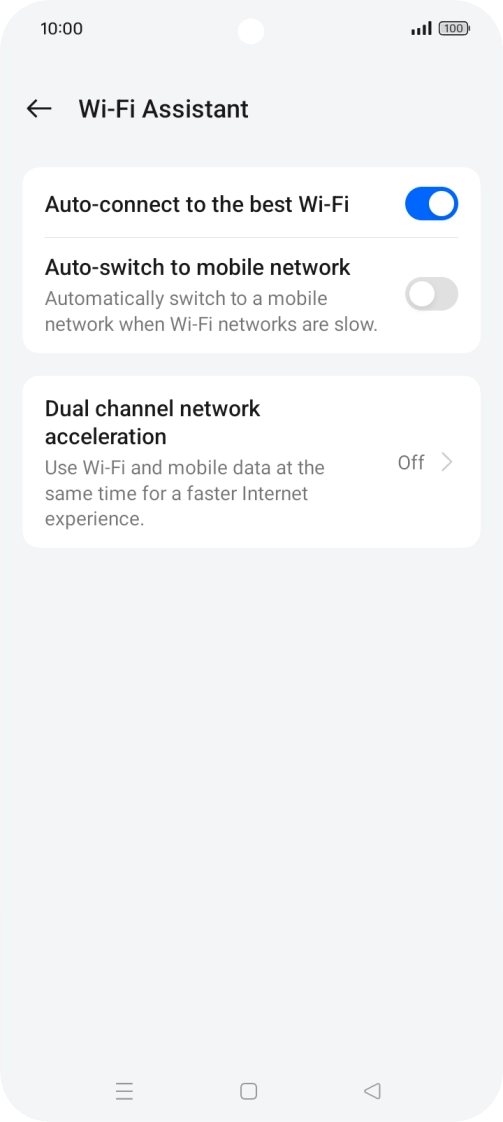Open recent apps from navigation bar
The height and width of the screenshot is (1122, 503).
(x=124, y=1091)
